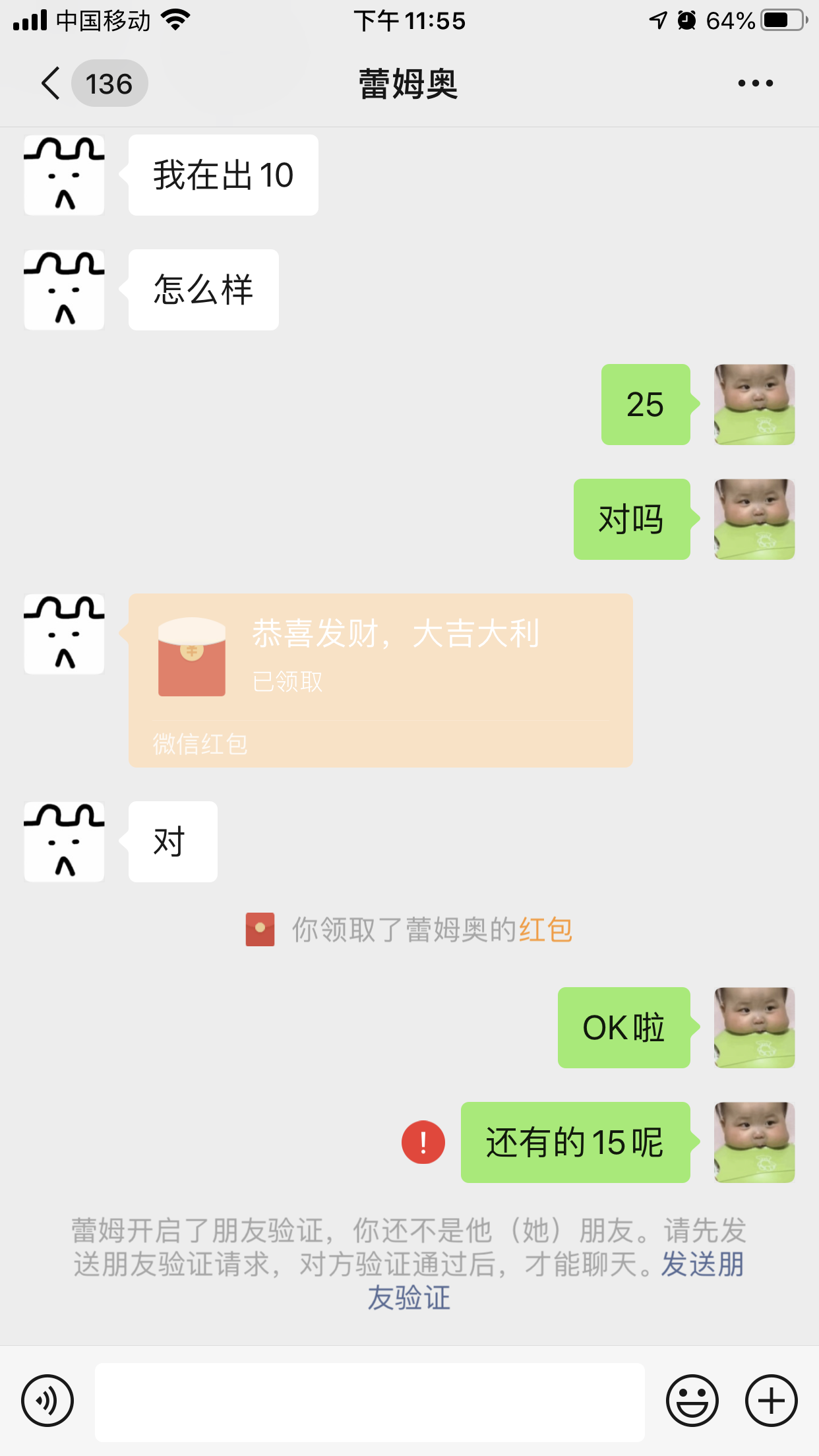Open the 恭喜发财 red packet card

click(380, 680)
